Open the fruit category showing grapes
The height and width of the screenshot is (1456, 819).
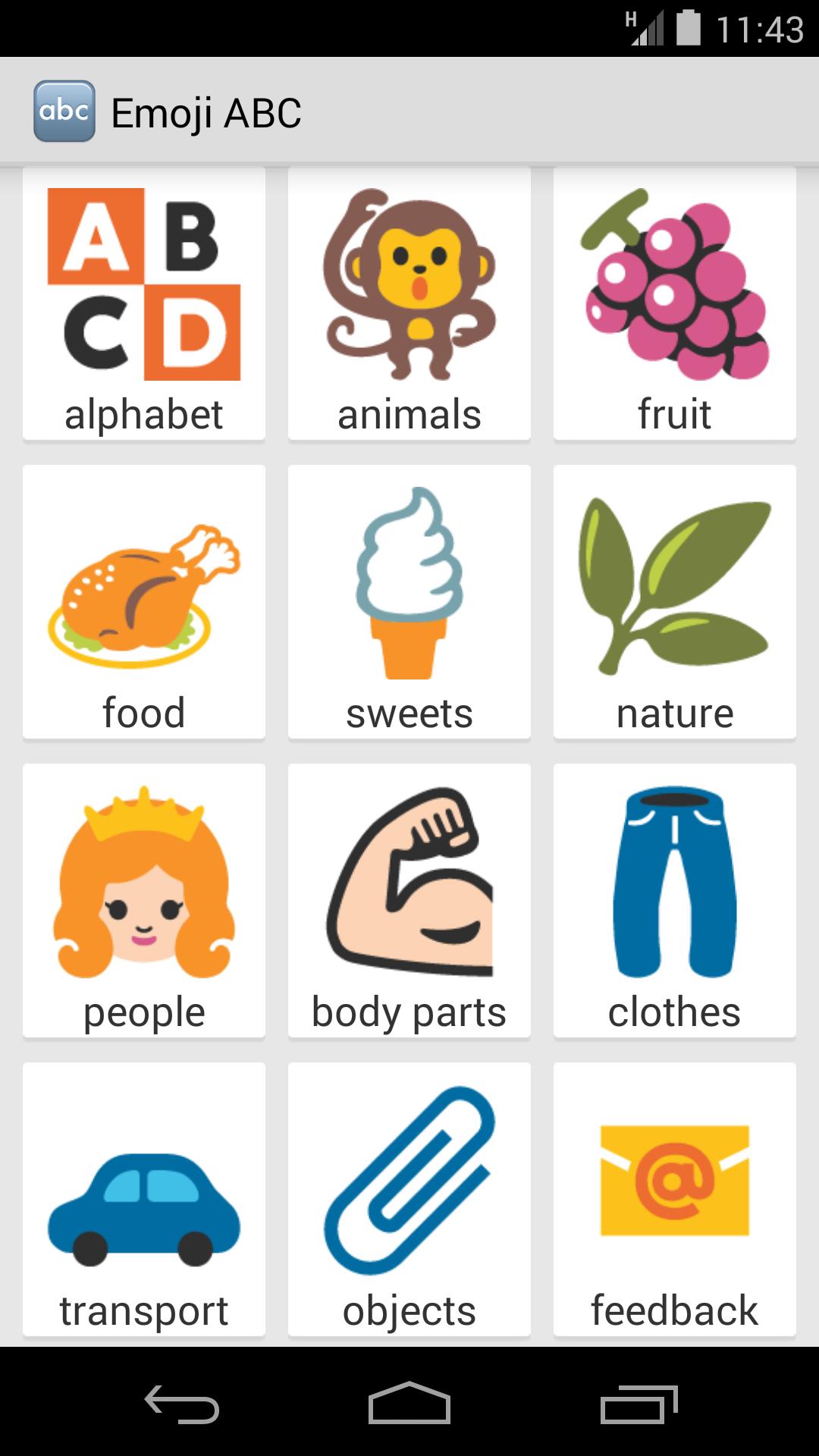(x=675, y=303)
